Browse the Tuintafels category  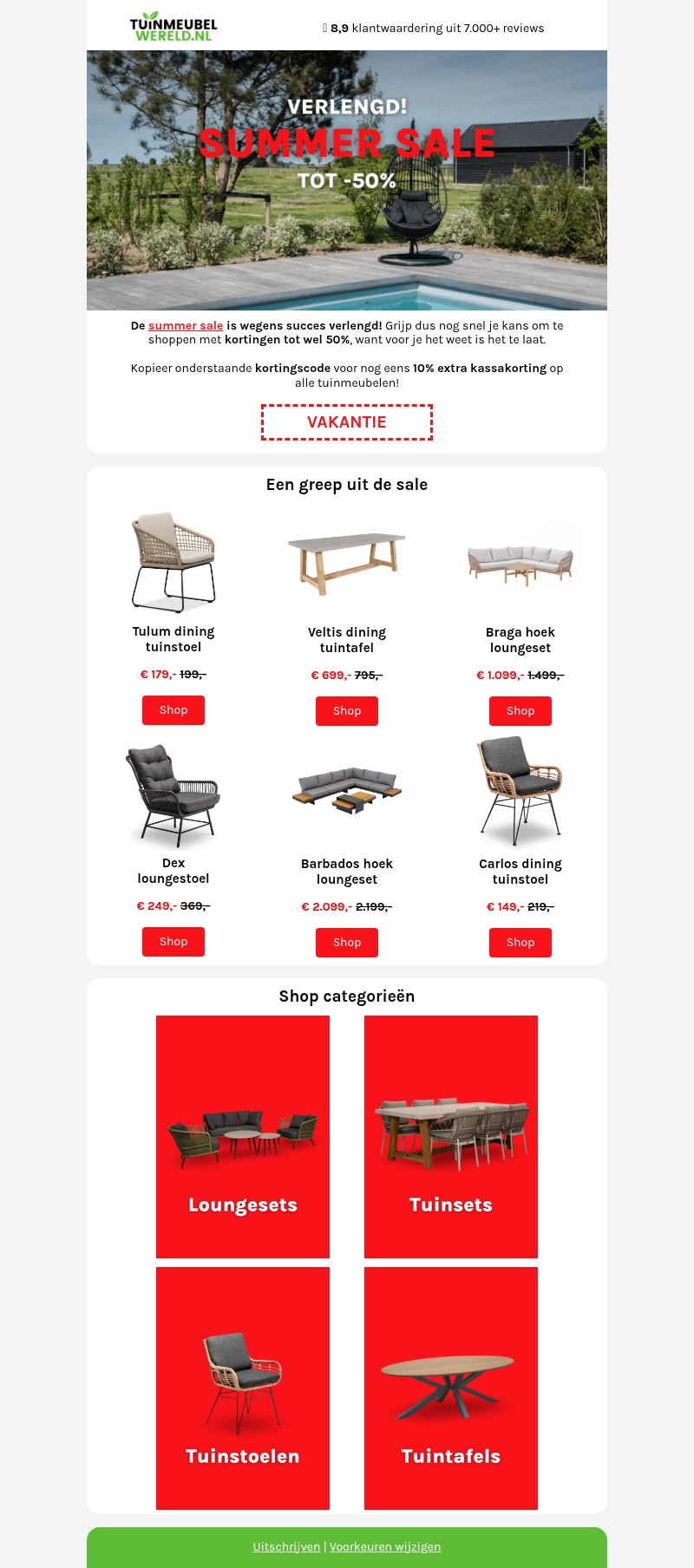pos(451,1388)
